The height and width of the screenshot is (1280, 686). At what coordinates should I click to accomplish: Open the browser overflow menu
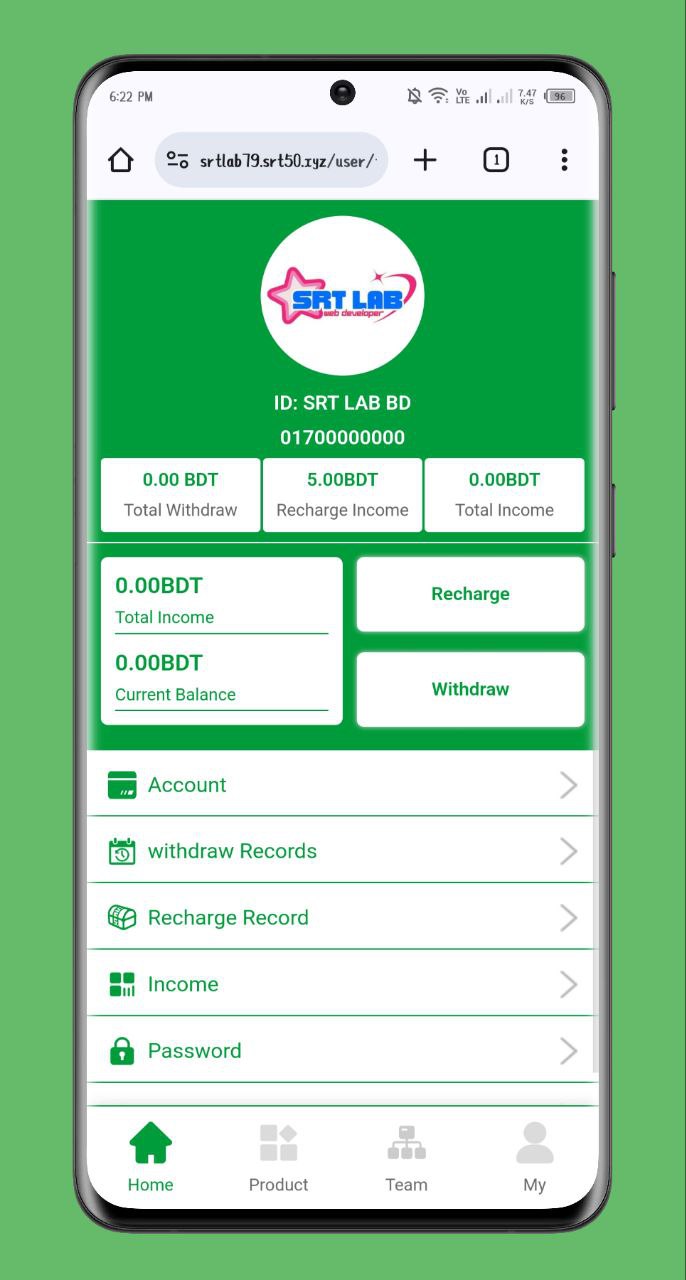pos(564,160)
